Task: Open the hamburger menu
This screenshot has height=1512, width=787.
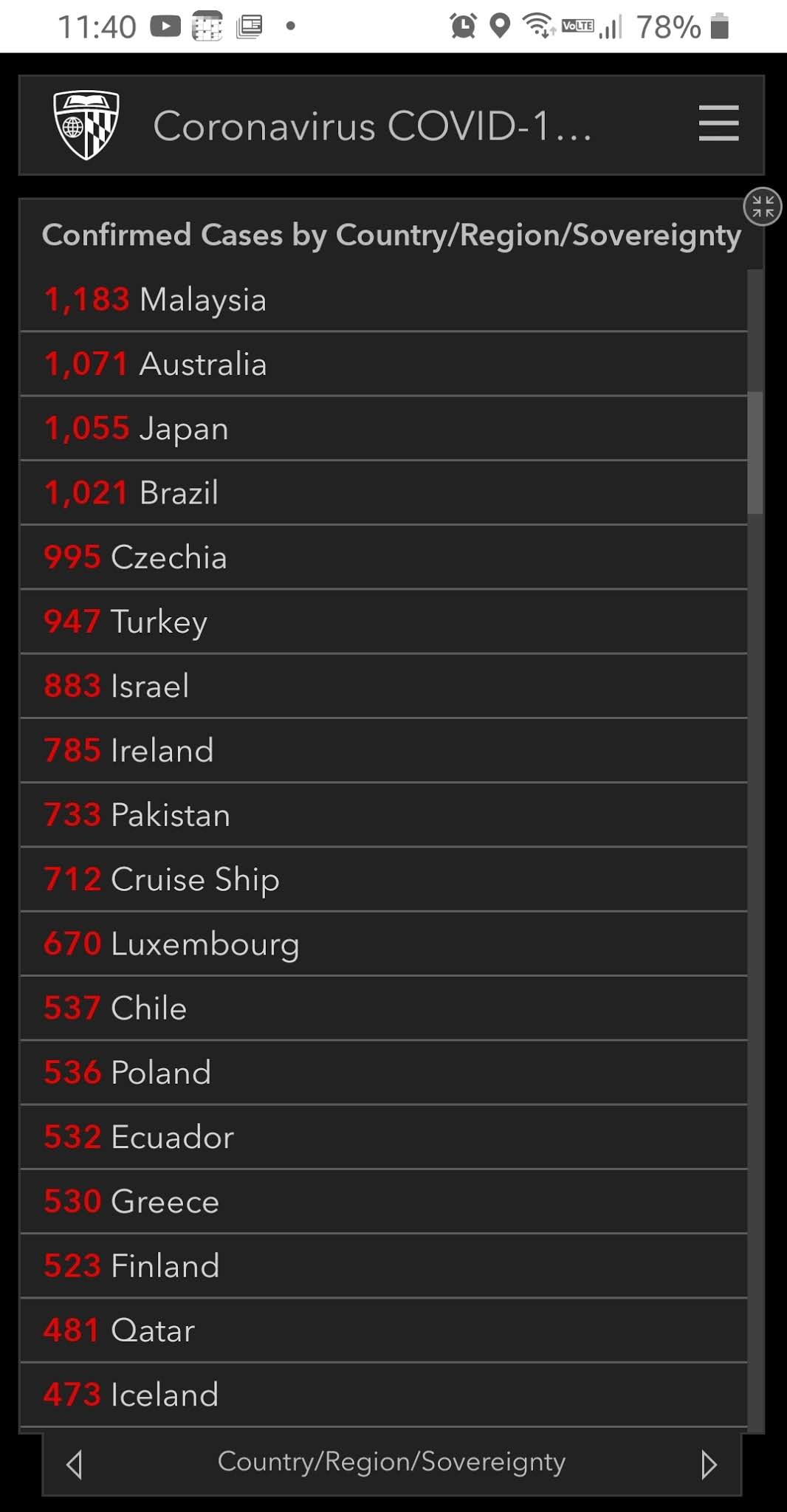Action: (718, 123)
